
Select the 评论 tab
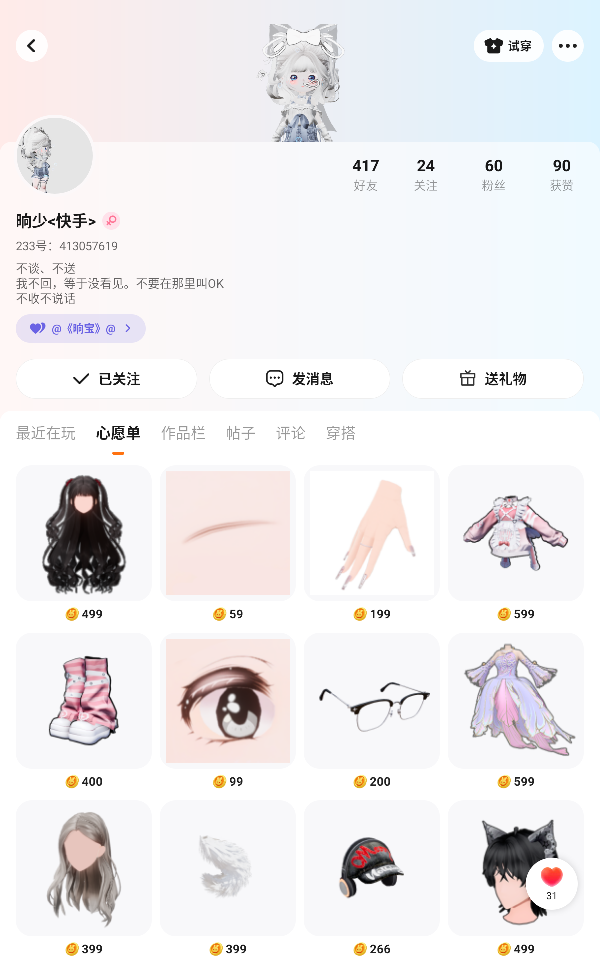pyautogui.click(x=291, y=433)
